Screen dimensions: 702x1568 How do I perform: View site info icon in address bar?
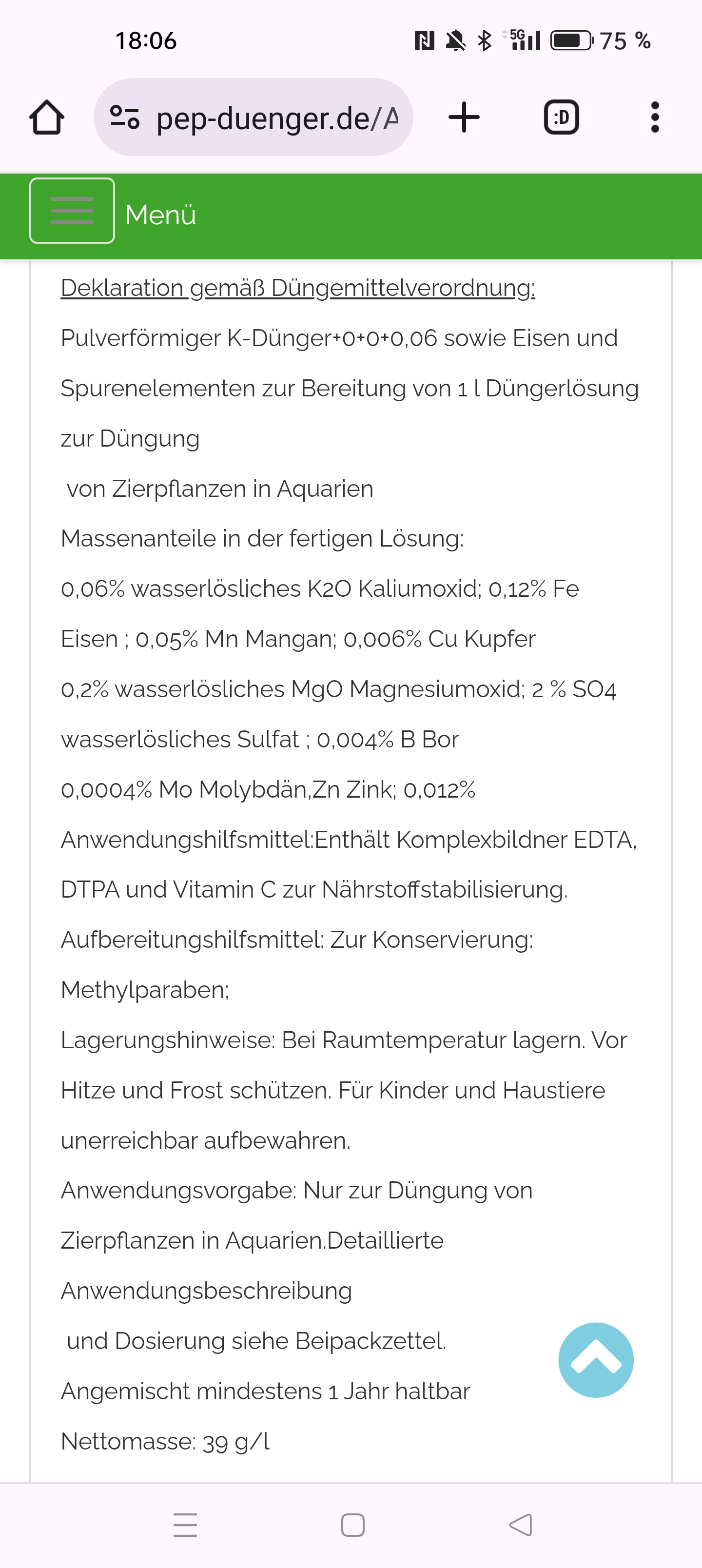(125, 117)
